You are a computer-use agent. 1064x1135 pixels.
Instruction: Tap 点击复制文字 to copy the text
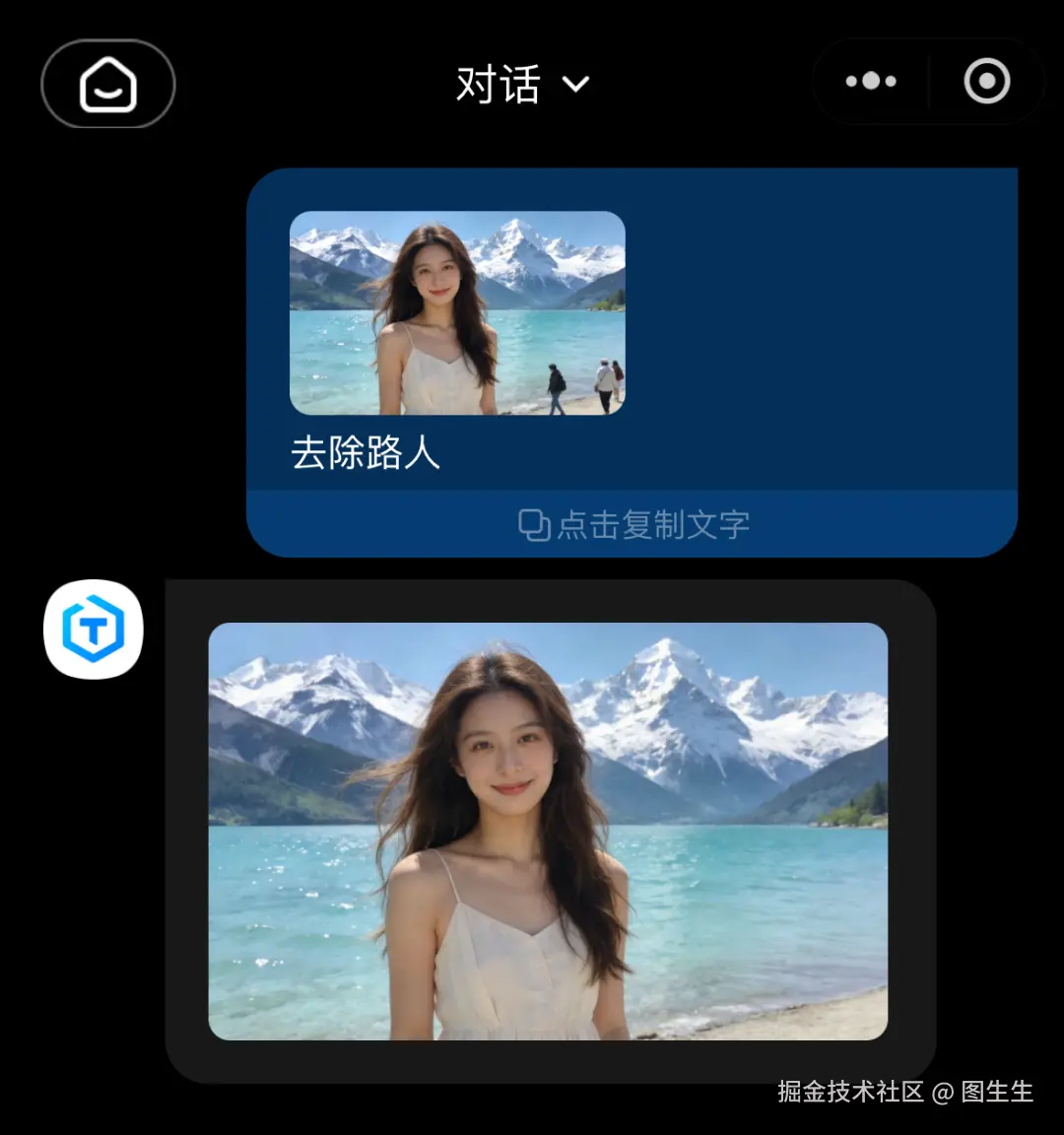[x=633, y=524]
